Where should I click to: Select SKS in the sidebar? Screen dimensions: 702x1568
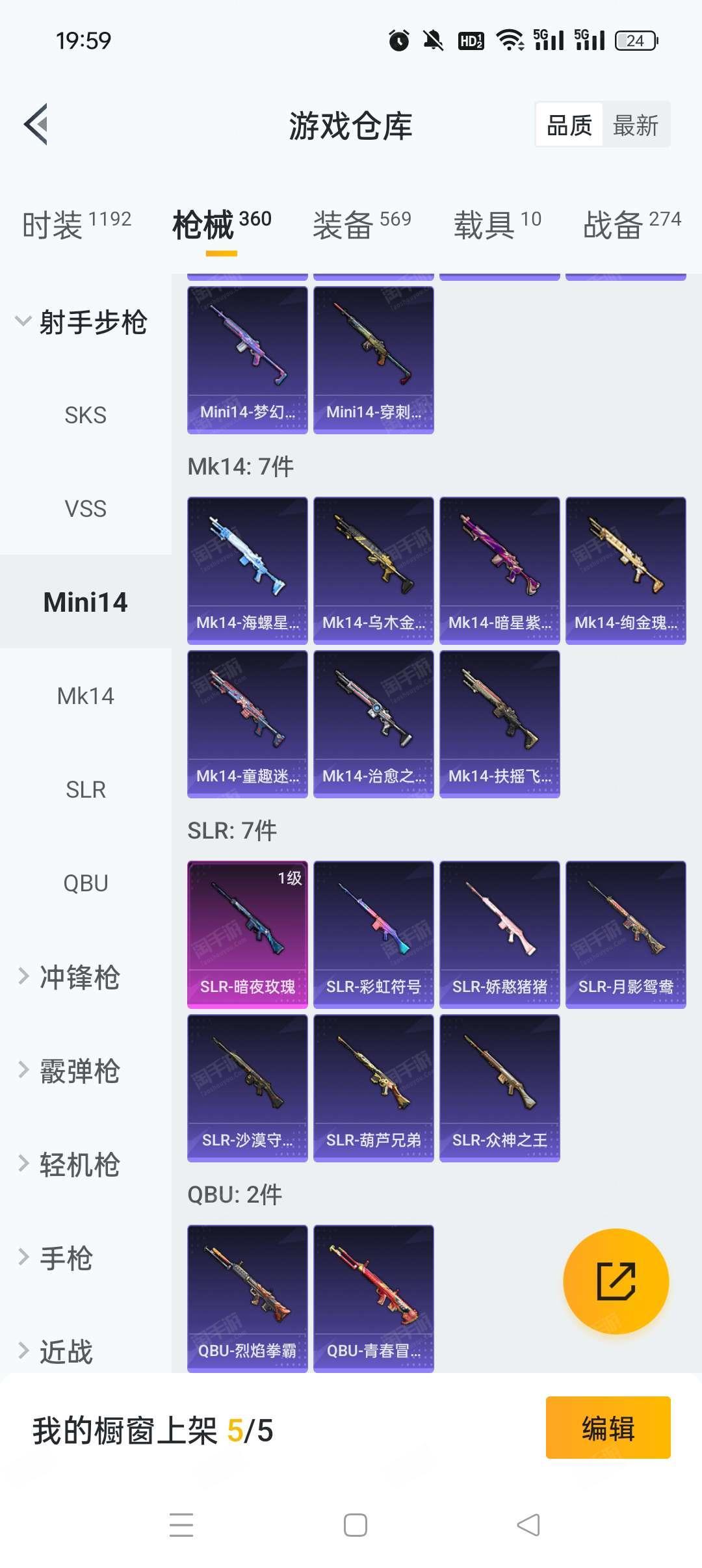[x=86, y=415]
